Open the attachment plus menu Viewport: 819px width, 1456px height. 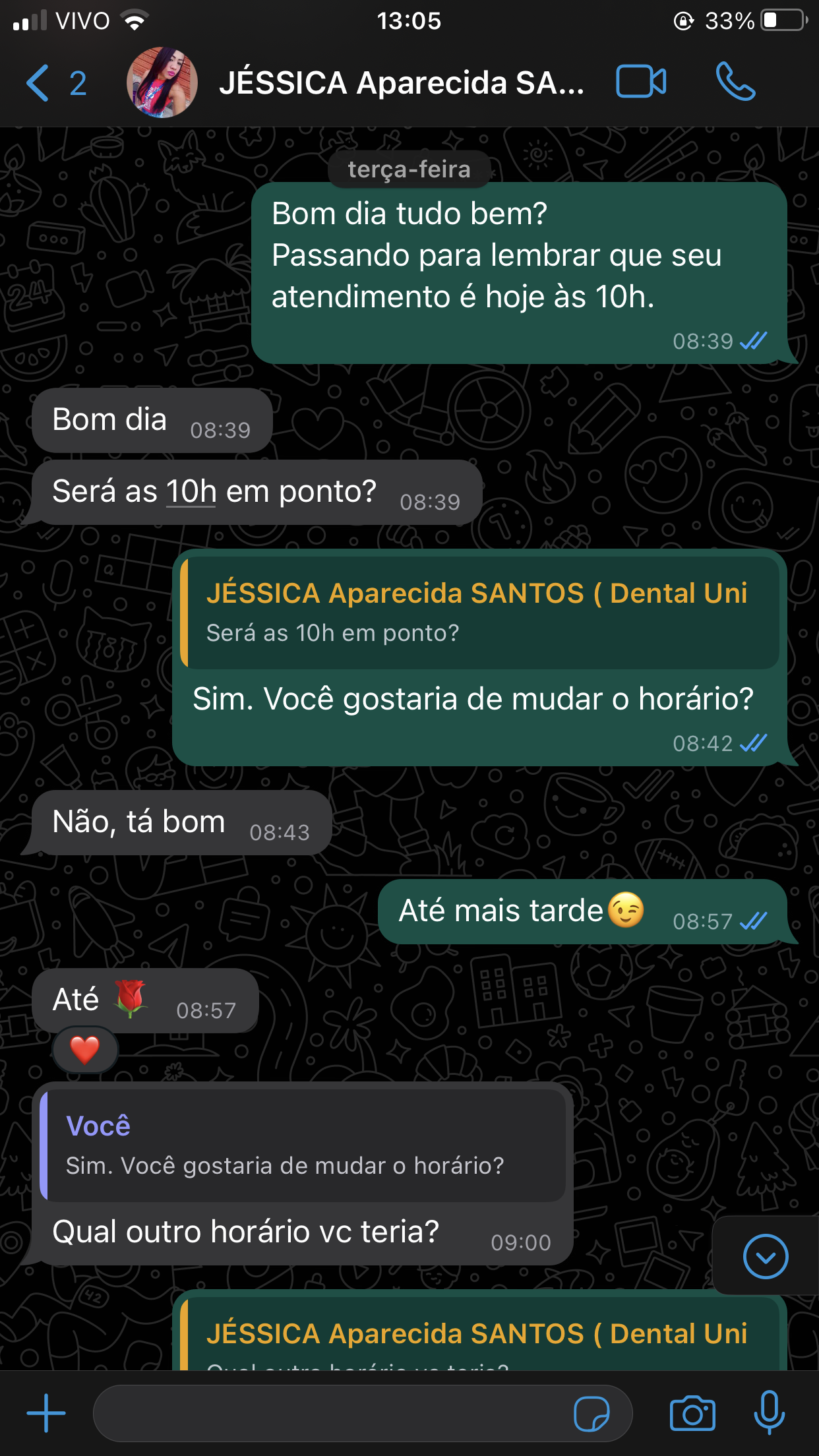tap(46, 1413)
